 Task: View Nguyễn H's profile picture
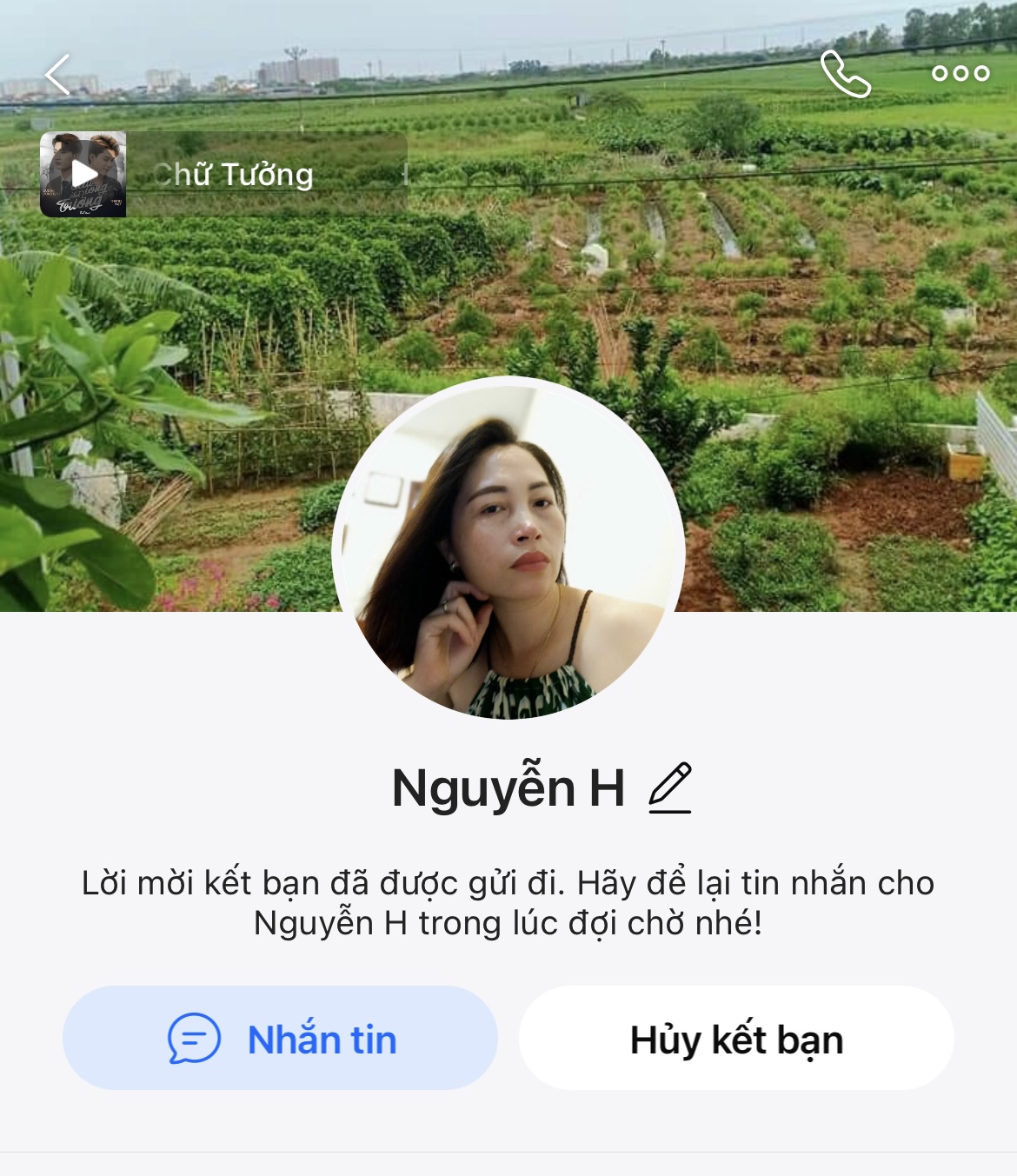[x=508, y=549]
